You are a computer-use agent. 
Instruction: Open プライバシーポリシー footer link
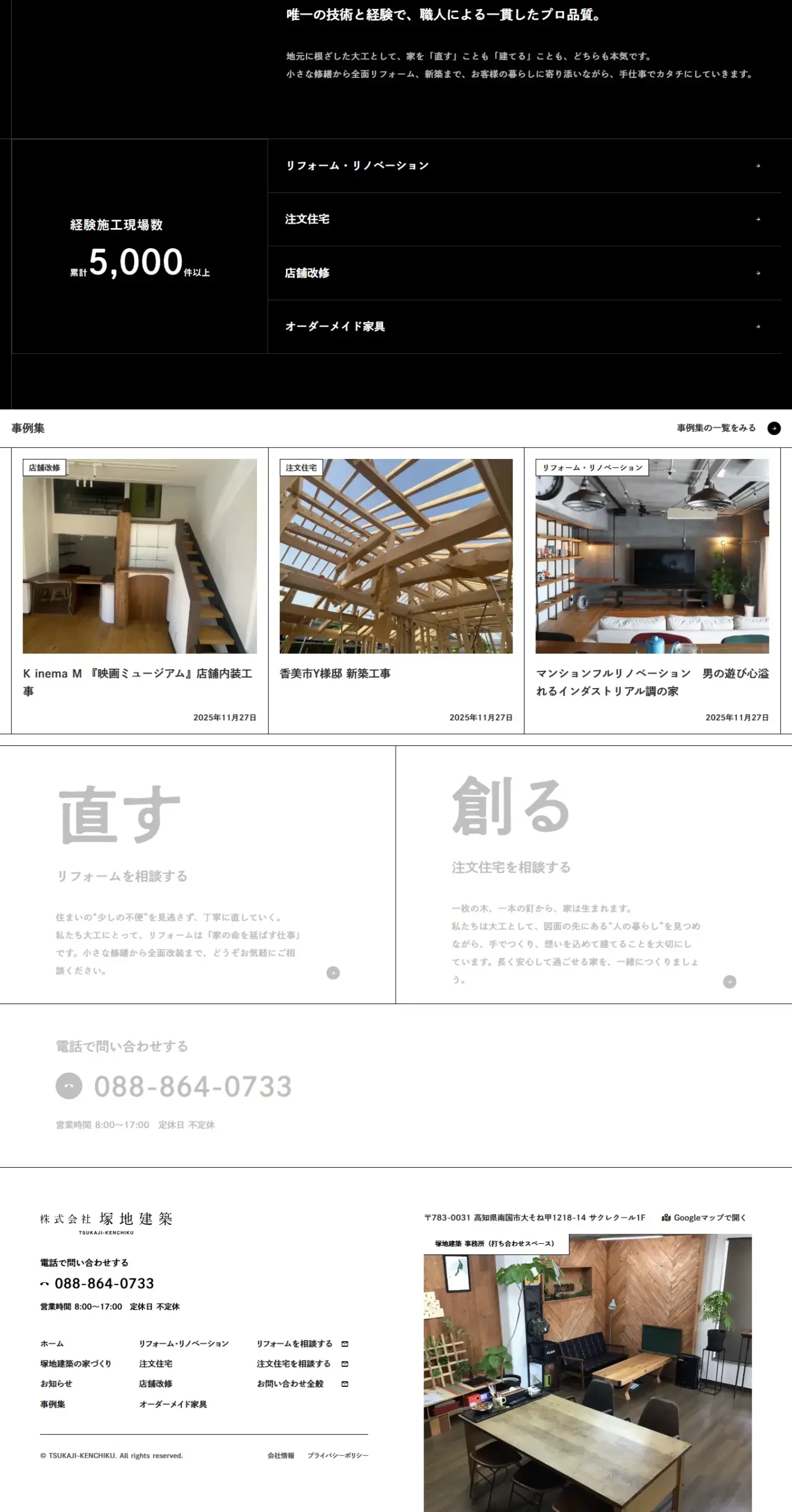pyautogui.click(x=338, y=1456)
